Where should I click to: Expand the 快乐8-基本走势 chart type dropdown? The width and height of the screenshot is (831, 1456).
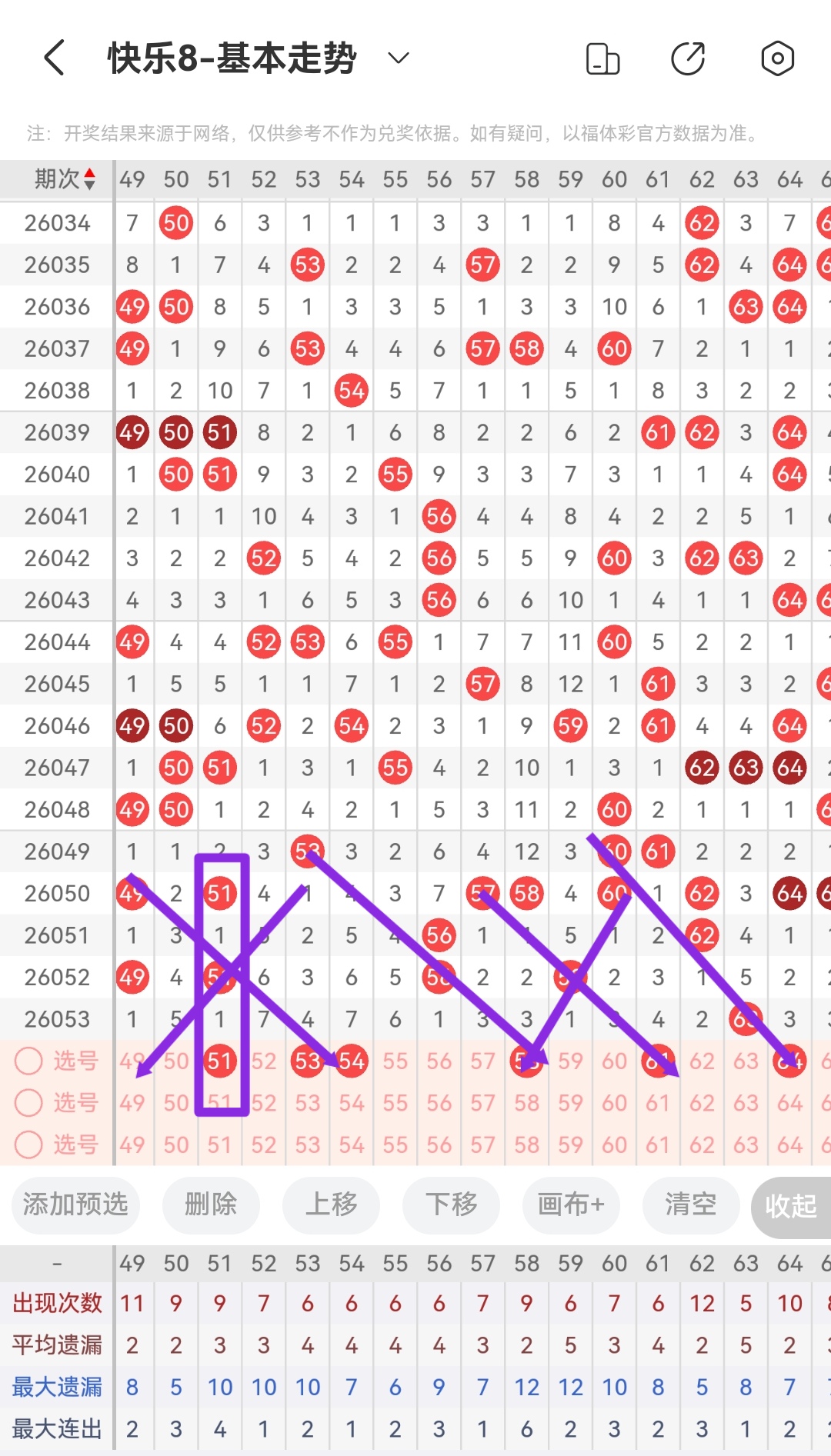[x=399, y=58]
